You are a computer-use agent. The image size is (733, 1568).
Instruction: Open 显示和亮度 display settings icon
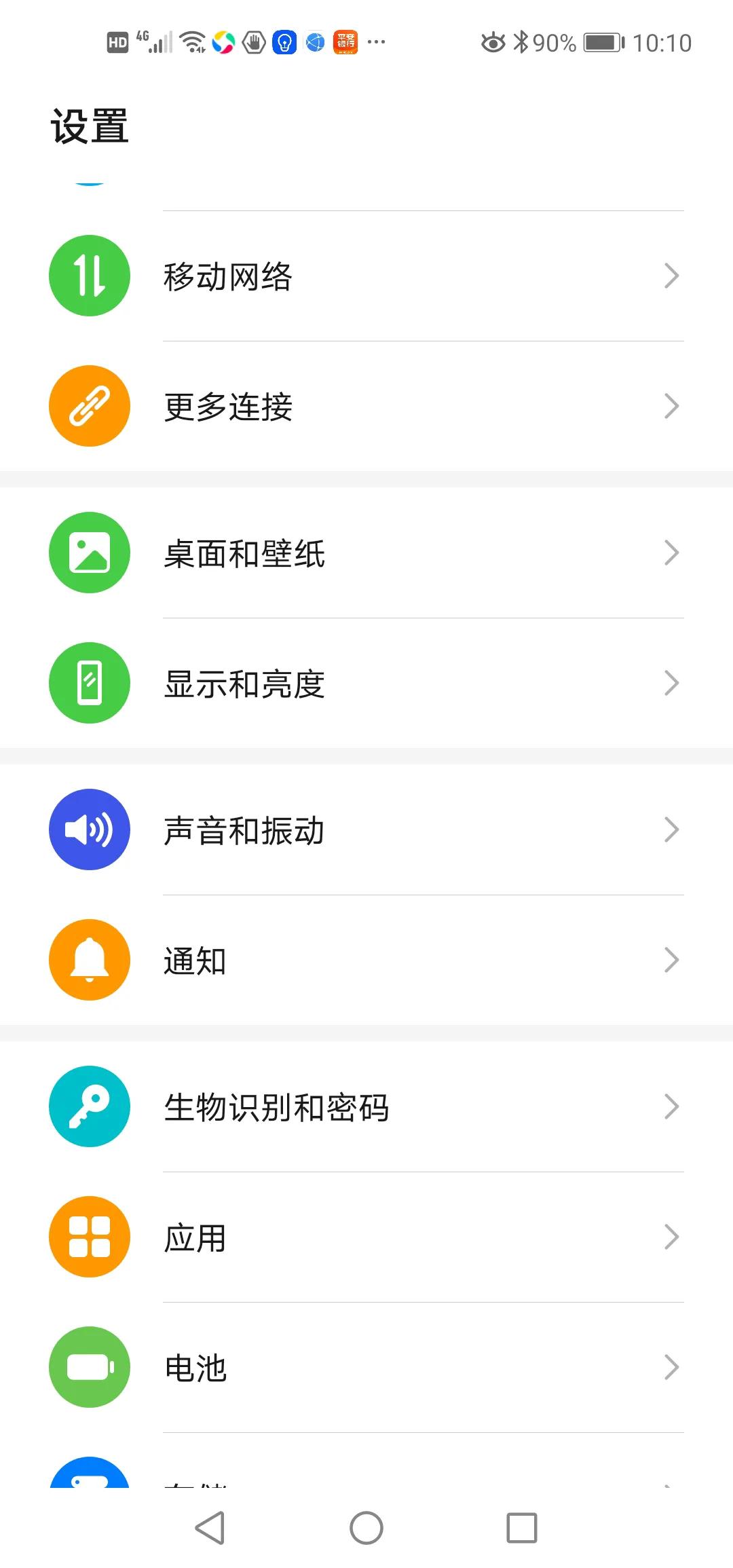coord(88,683)
